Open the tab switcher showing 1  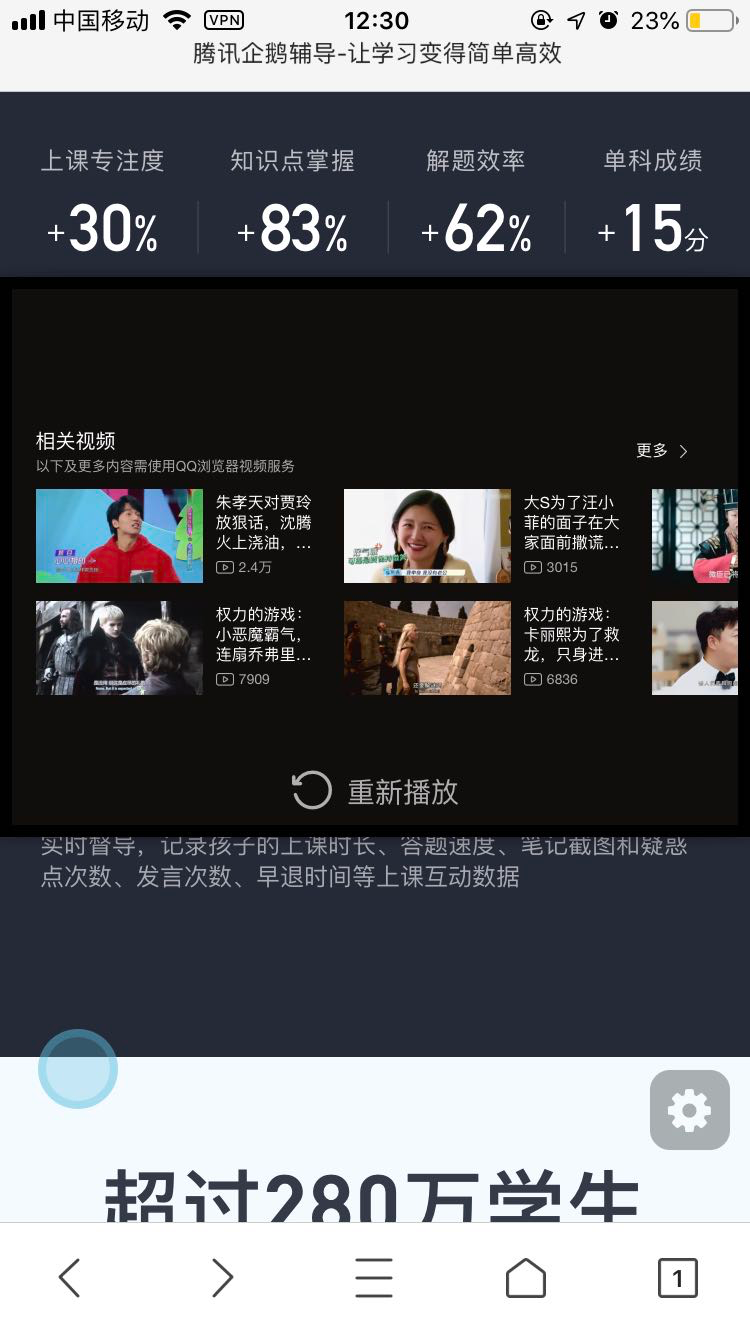[677, 1277]
